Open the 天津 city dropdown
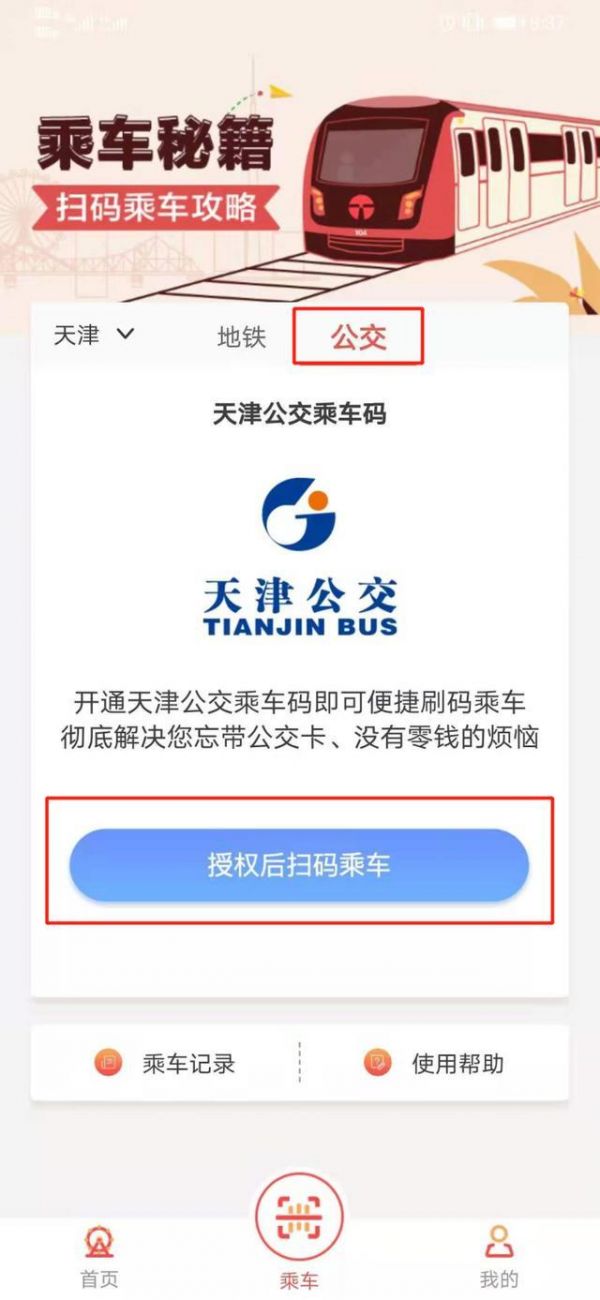Screen dimensions: 600x1300 [93, 336]
